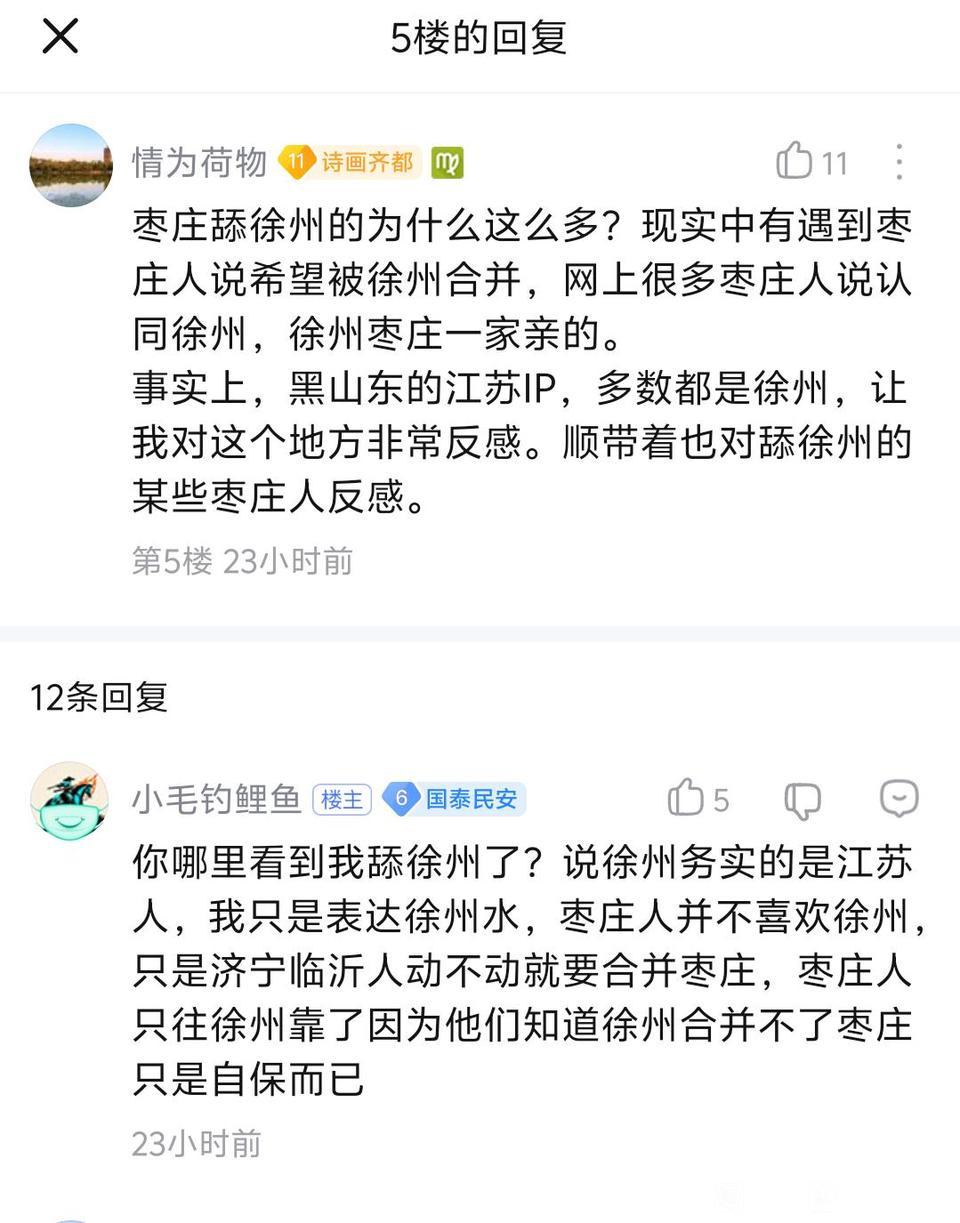960x1223 pixels.
Task: Tap the 国泰民安 level badge
Action: pyautogui.click(x=455, y=799)
